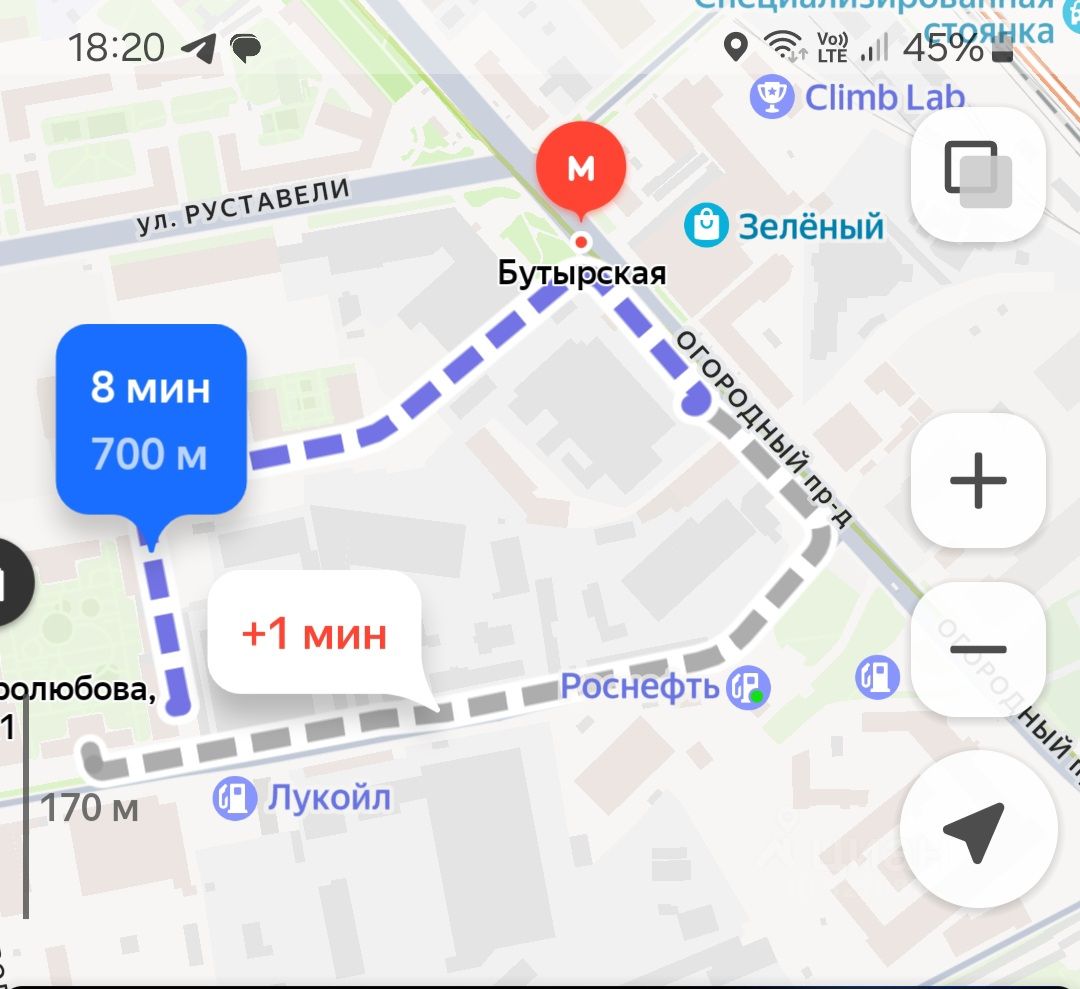1080x989 pixels.
Task: Choose the alternative +1 мин route
Action: point(314,634)
